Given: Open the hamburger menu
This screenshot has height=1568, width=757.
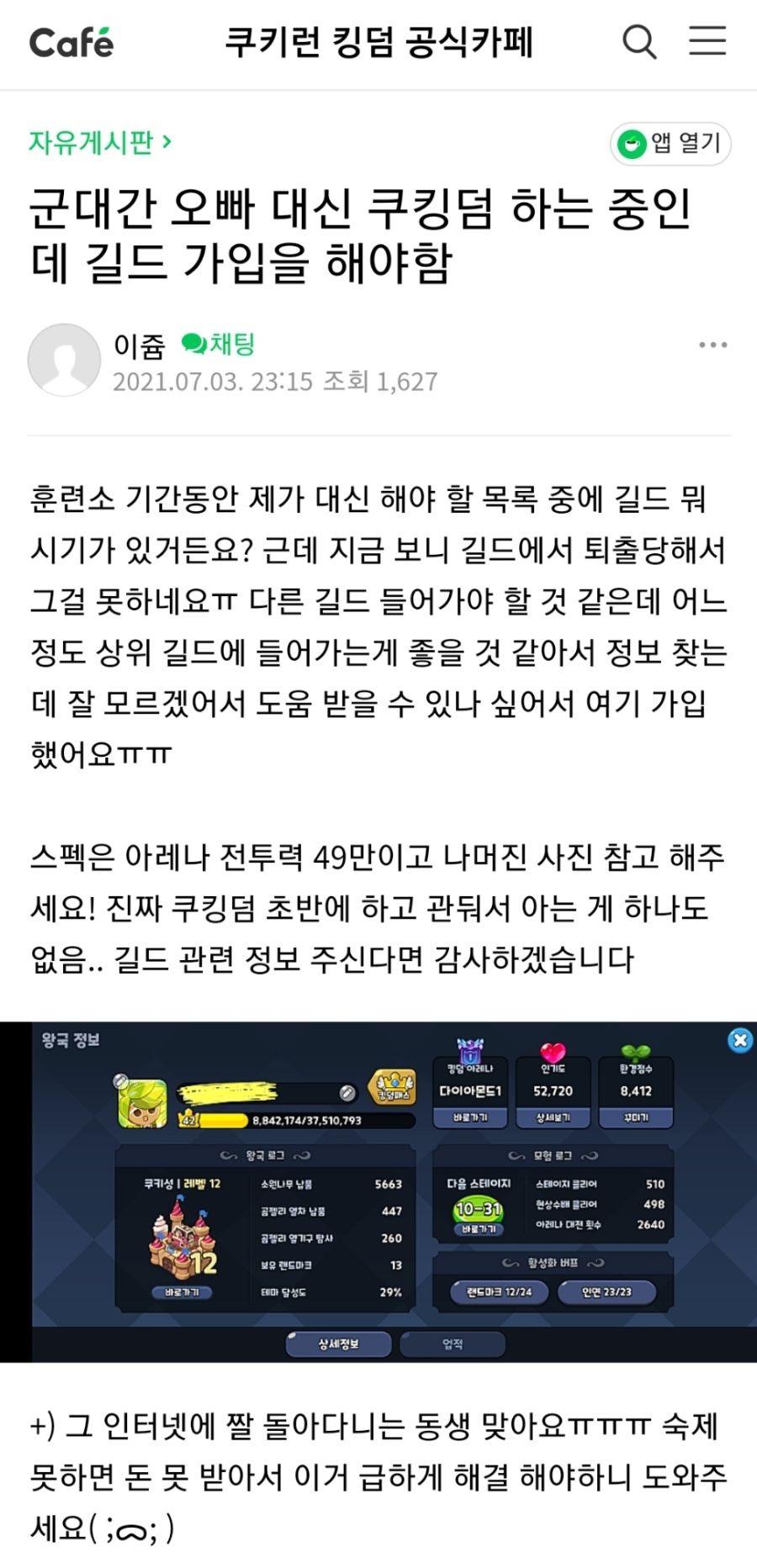Looking at the screenshot, I should click(x=707, y=41).
